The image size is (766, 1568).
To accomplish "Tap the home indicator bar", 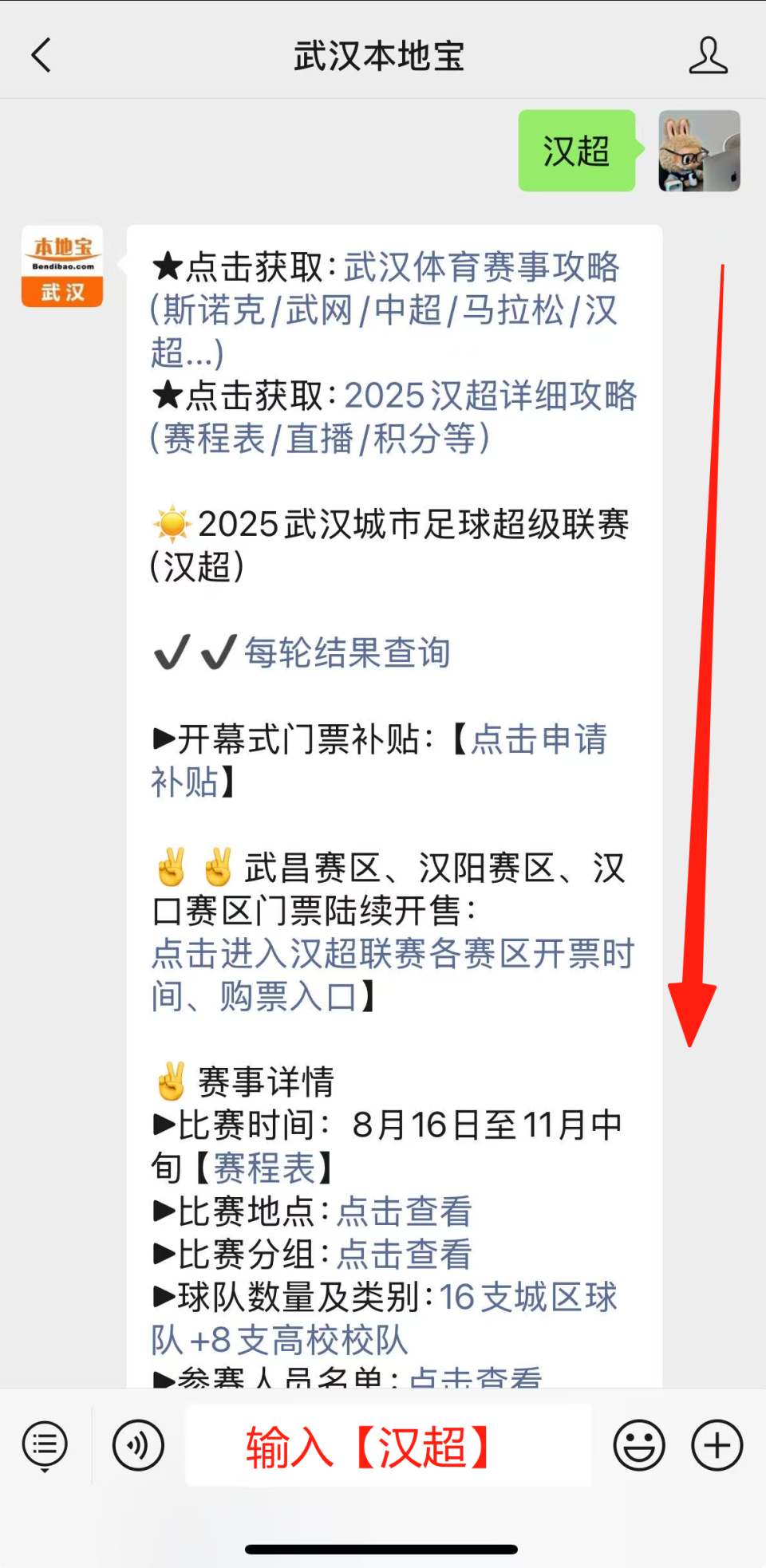I will [x=382, y=1549].
